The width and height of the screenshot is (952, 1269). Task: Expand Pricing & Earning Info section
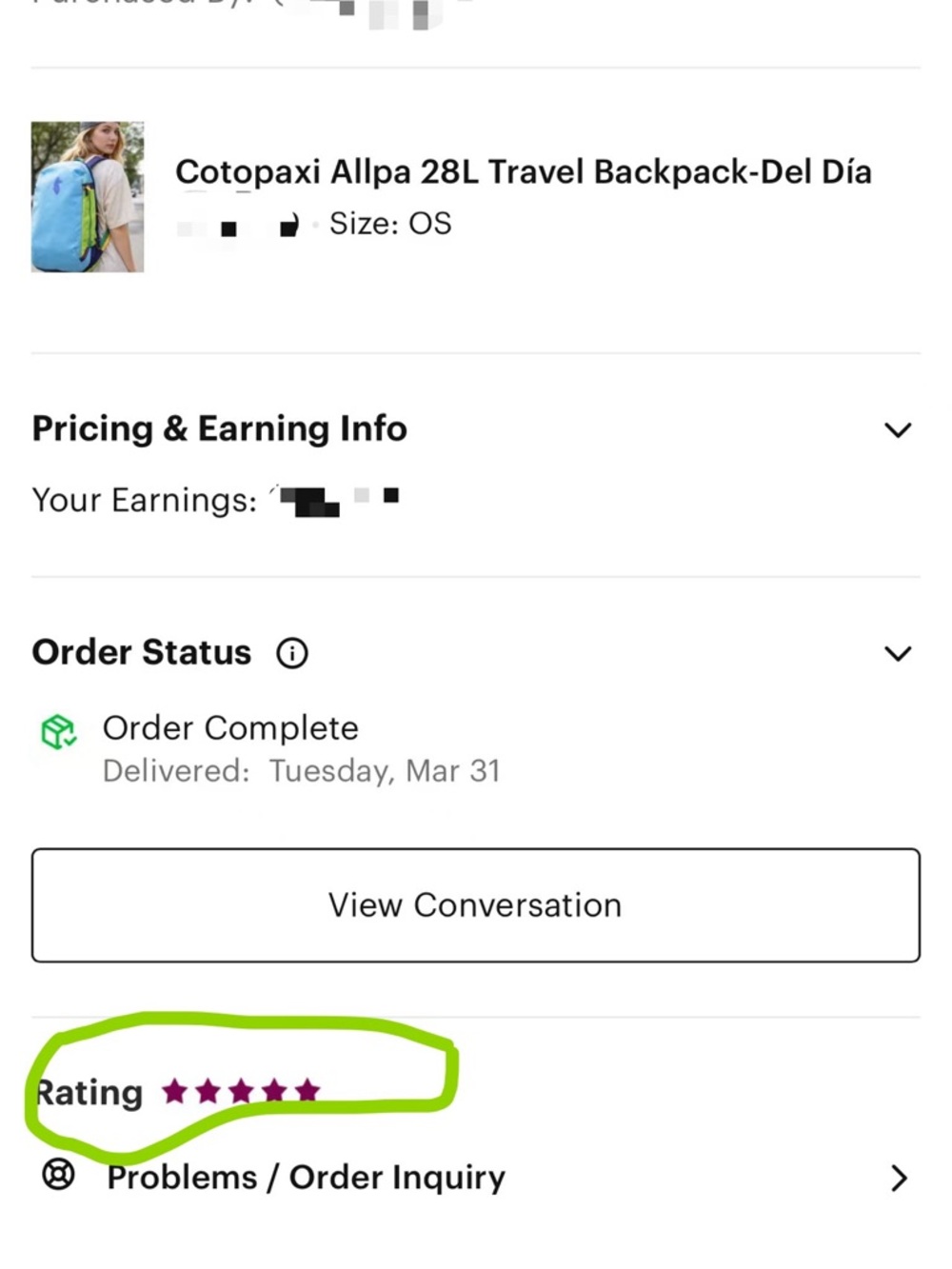click(898, 430)
